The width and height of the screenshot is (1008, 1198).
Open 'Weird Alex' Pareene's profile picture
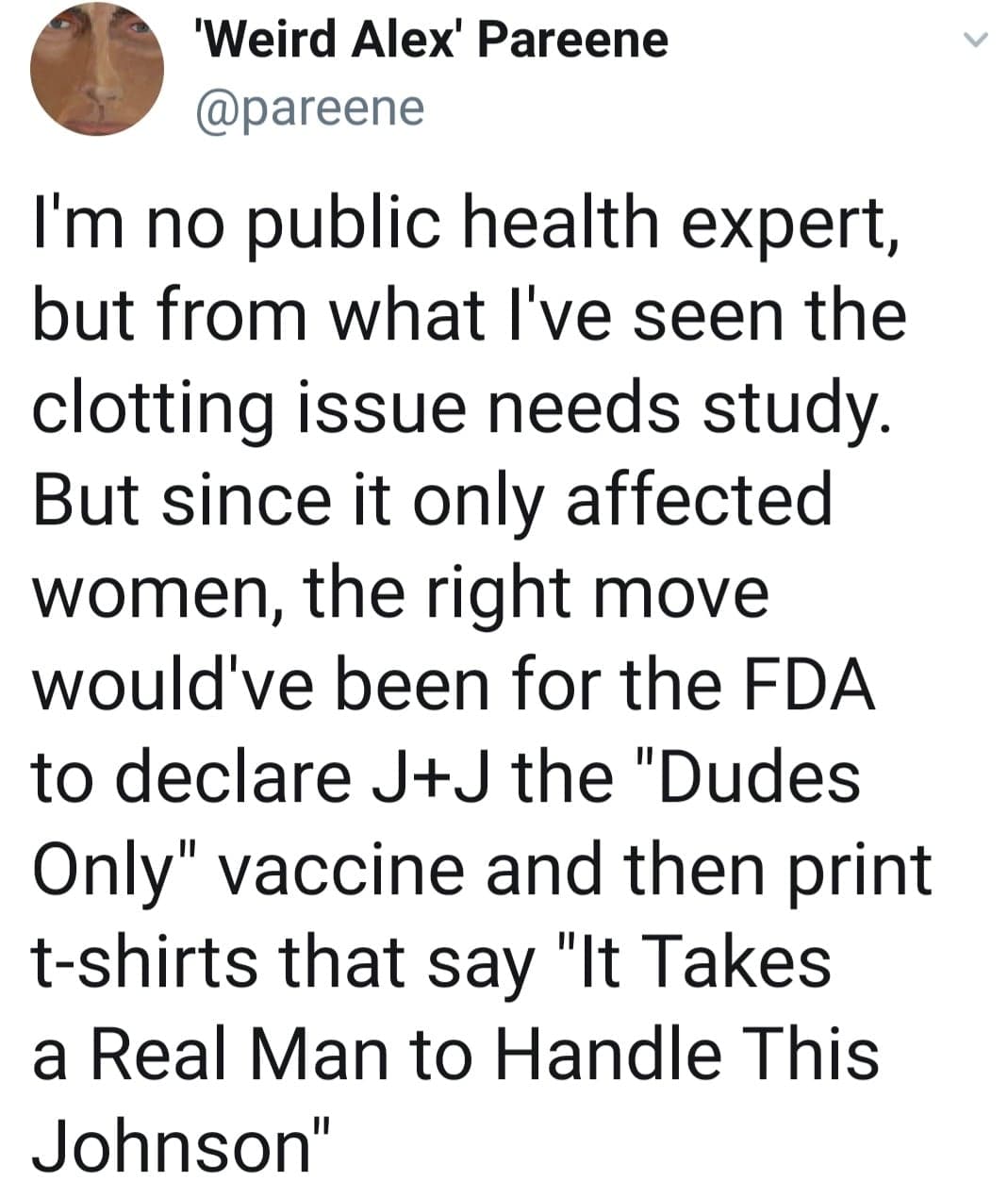pos(96,68)
